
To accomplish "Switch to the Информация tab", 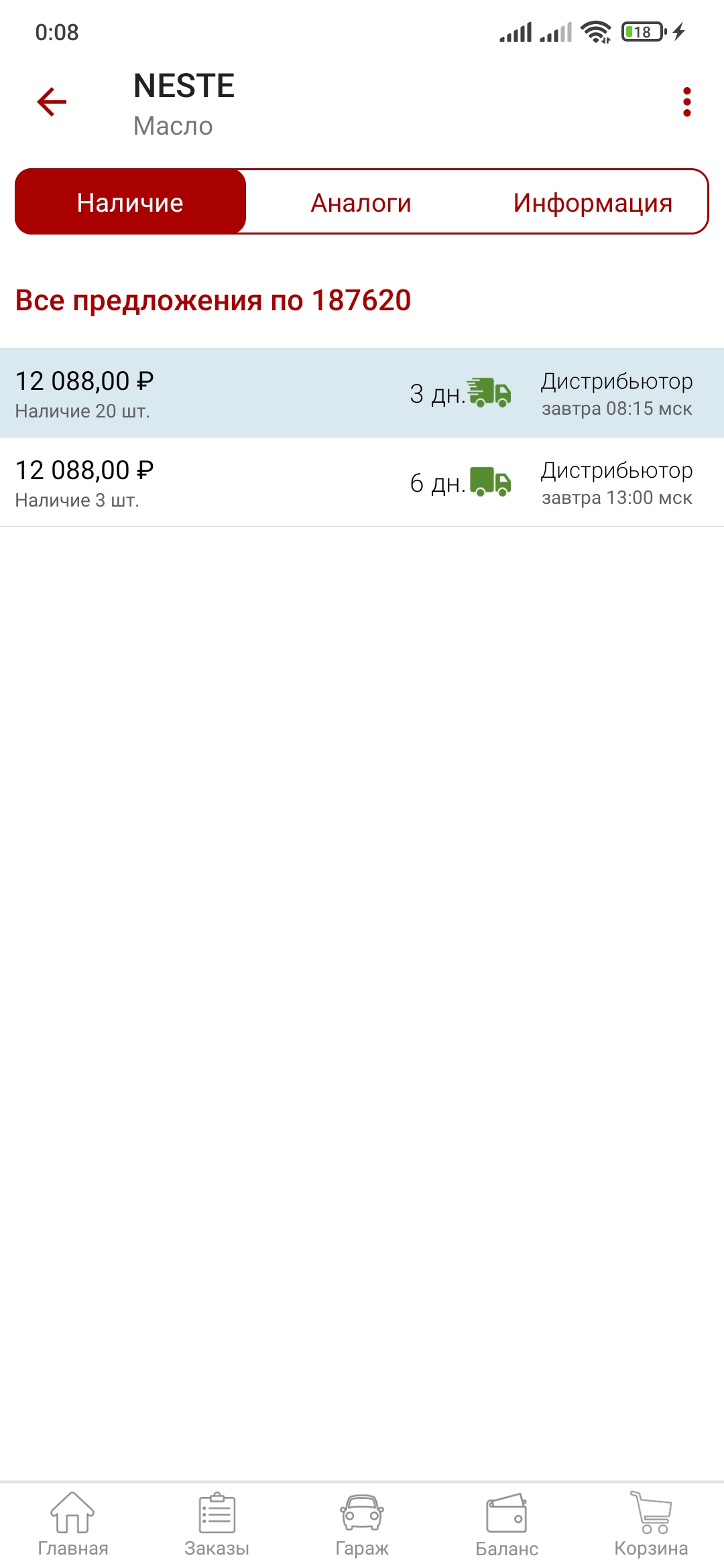I will [593, 202].
